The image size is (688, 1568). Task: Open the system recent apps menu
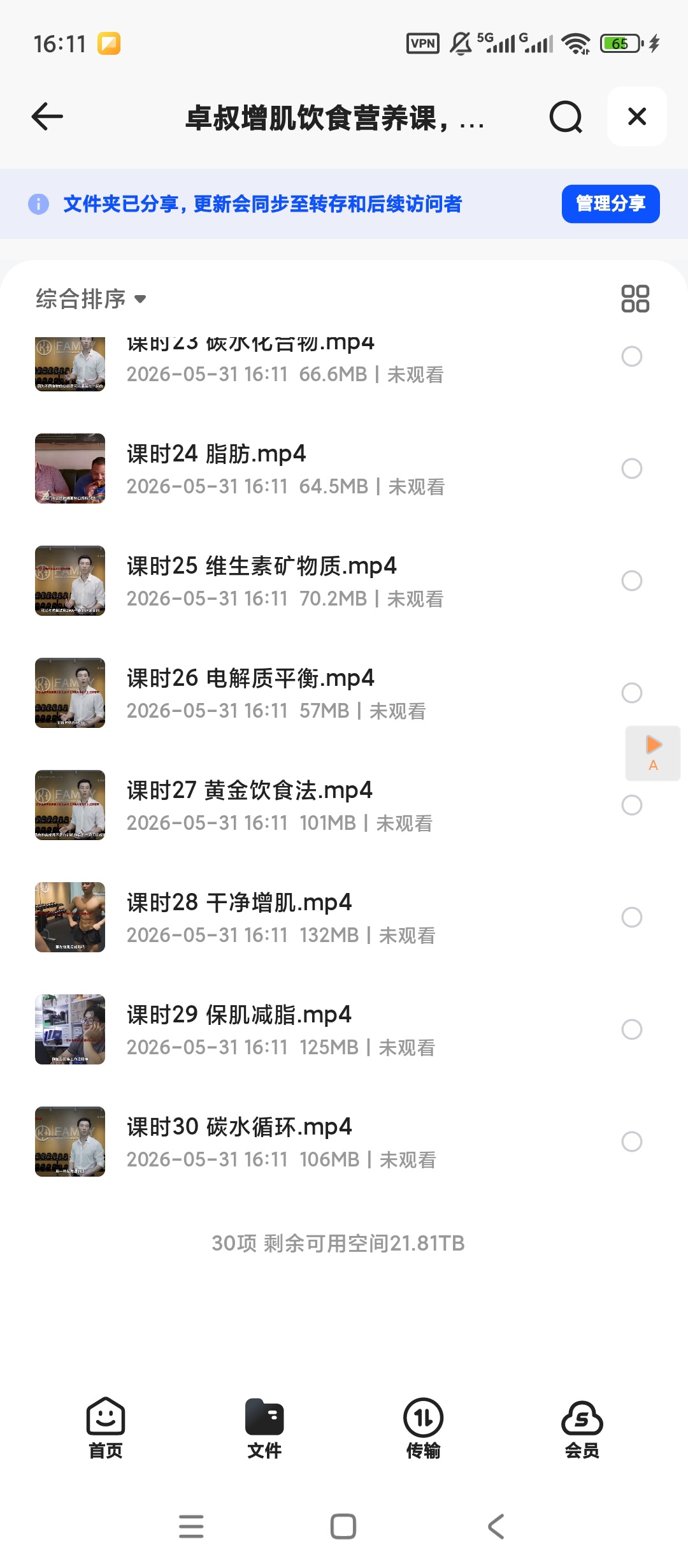click(x=191, y=1527)
